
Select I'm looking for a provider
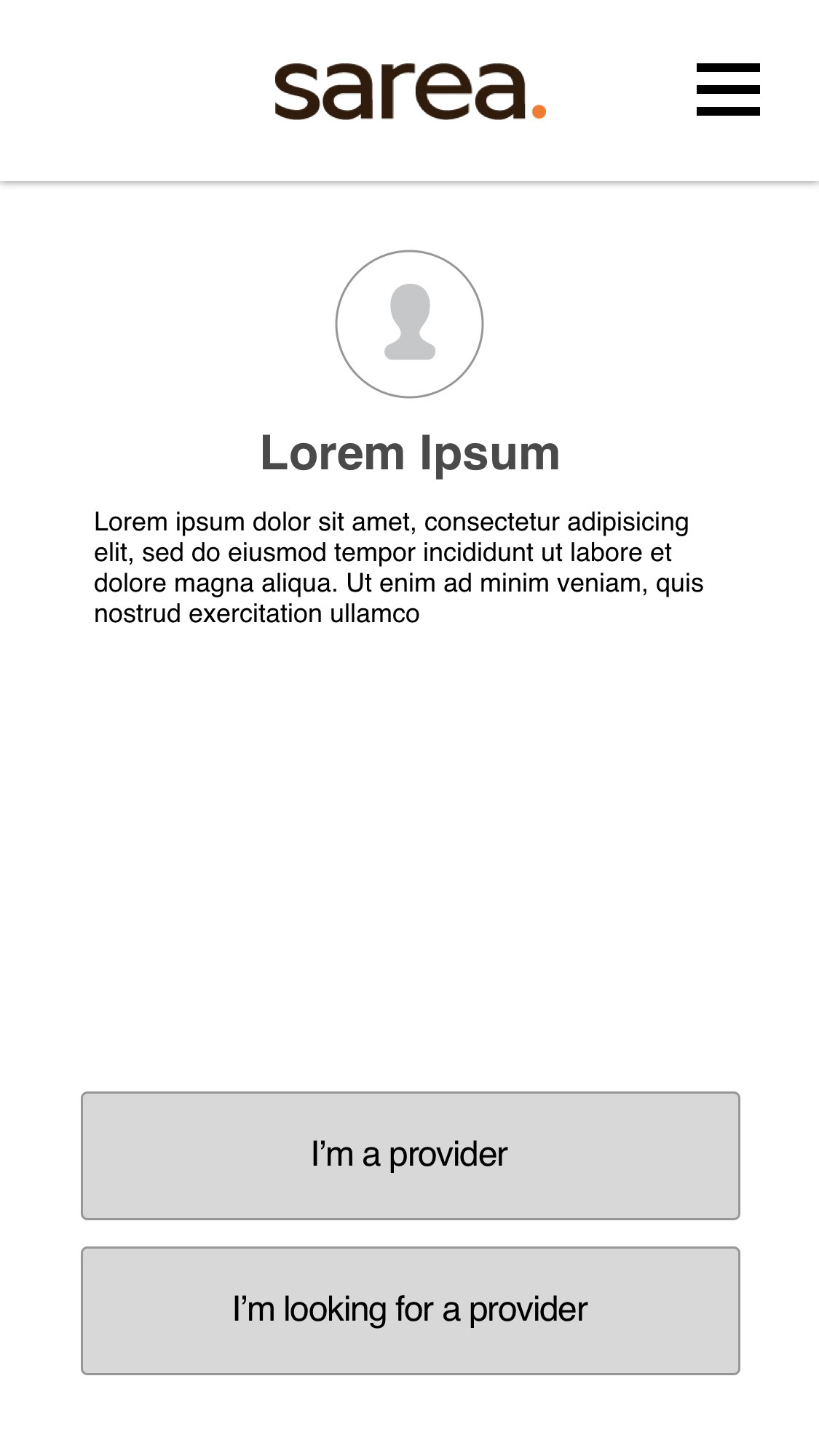click(x=411, y=1310)
